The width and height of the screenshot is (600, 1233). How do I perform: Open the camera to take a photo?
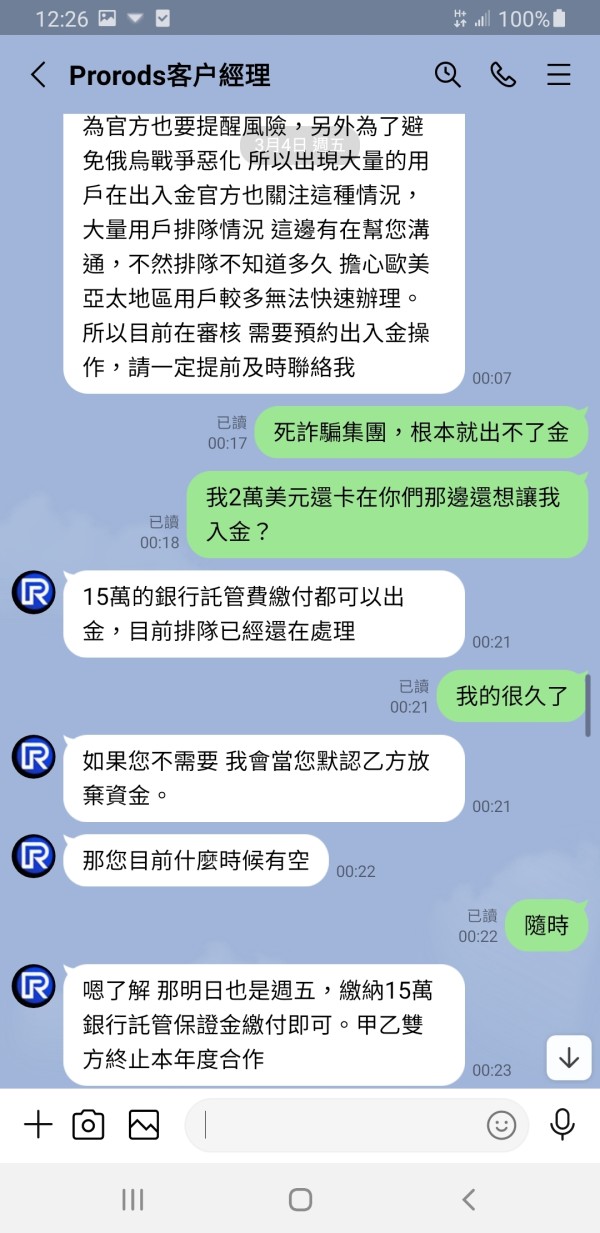[x=89, y=1125]
